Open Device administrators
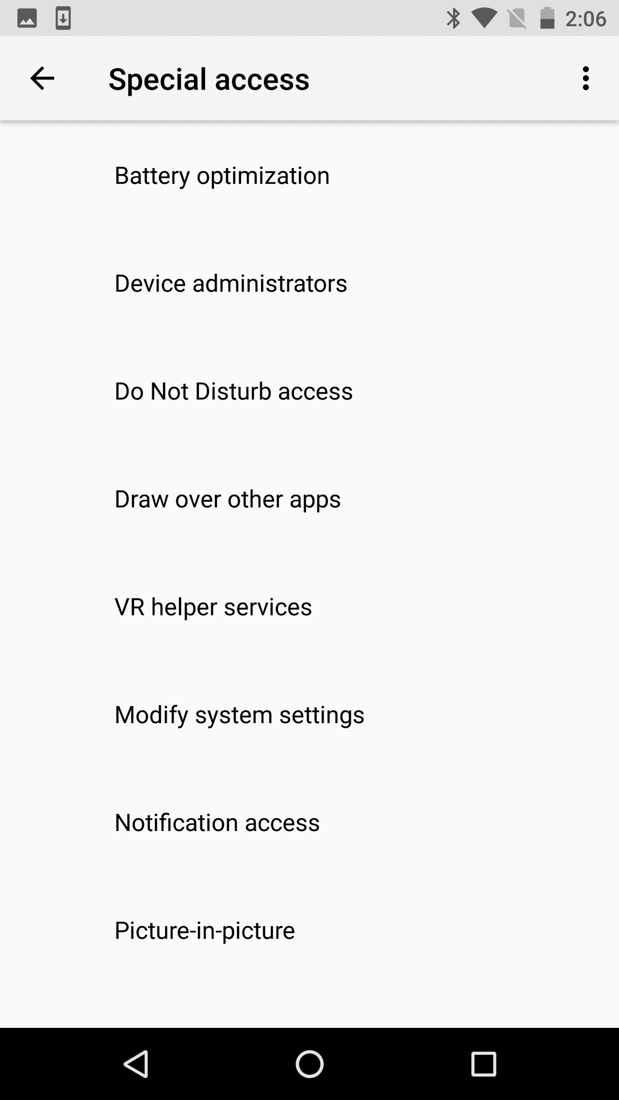 (x=231, y=283)
